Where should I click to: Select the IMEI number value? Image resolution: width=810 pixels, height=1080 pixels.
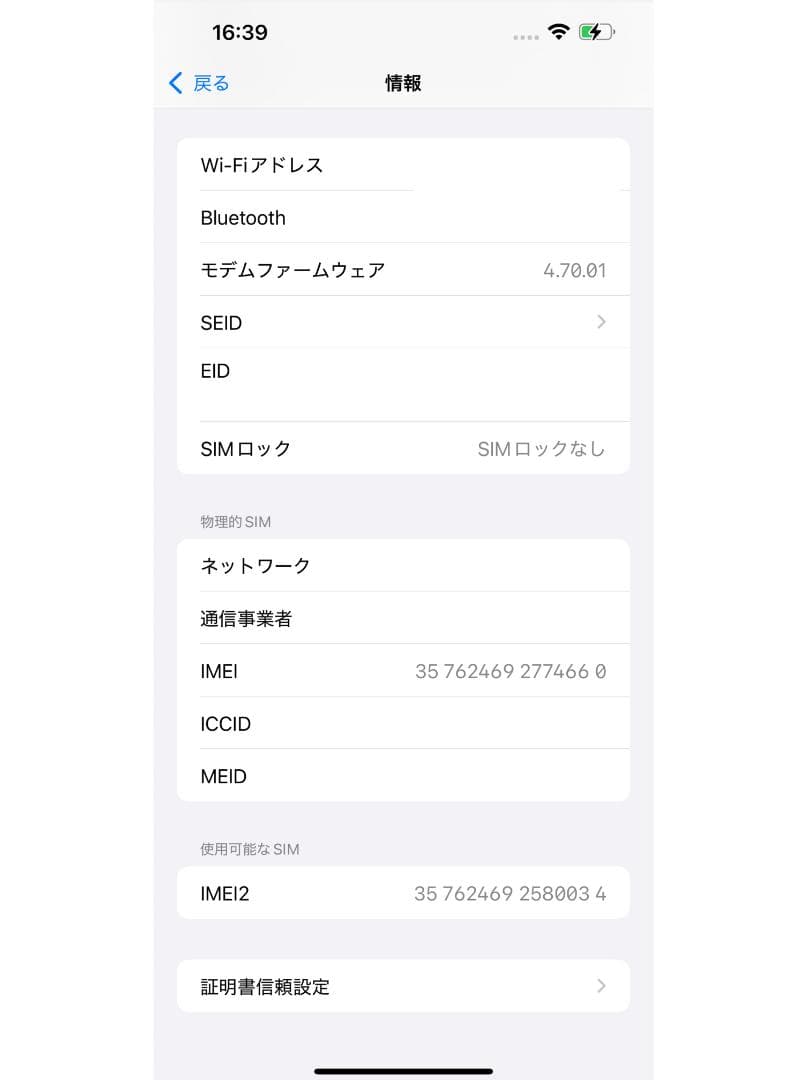[510, 671]
